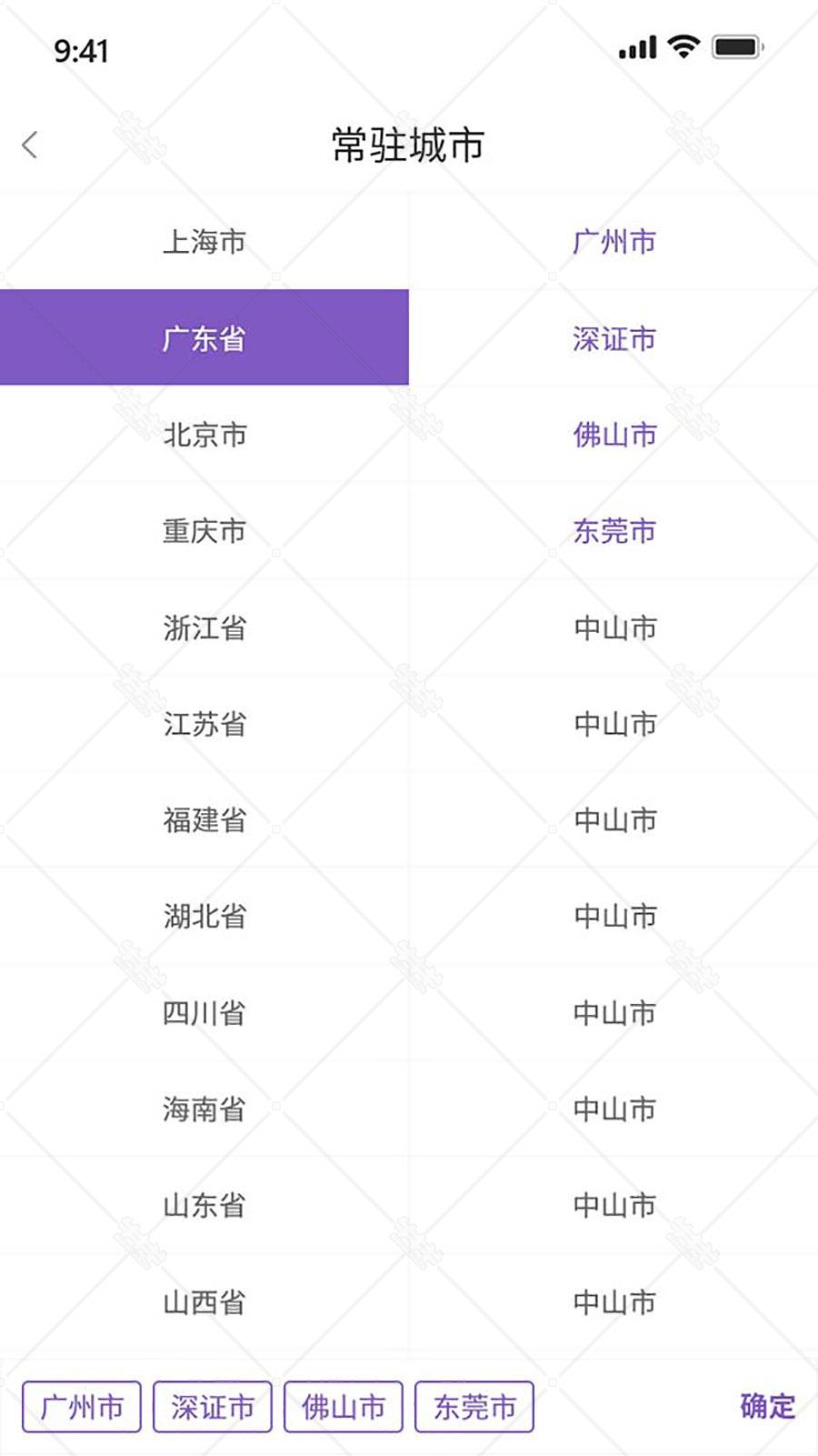This screenshot has height=1456, width=818.
Task: Choose 湖北省 in the left list
Action: [204, 917]
